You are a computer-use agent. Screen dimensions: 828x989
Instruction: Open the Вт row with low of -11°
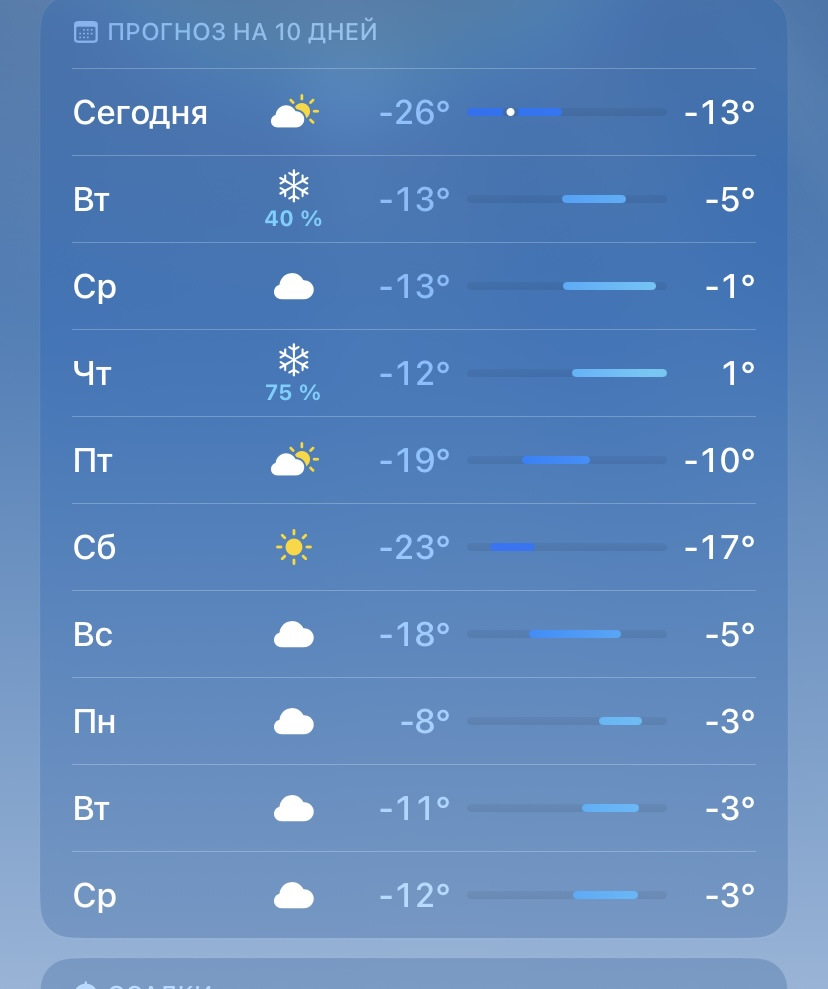(413, 808)
